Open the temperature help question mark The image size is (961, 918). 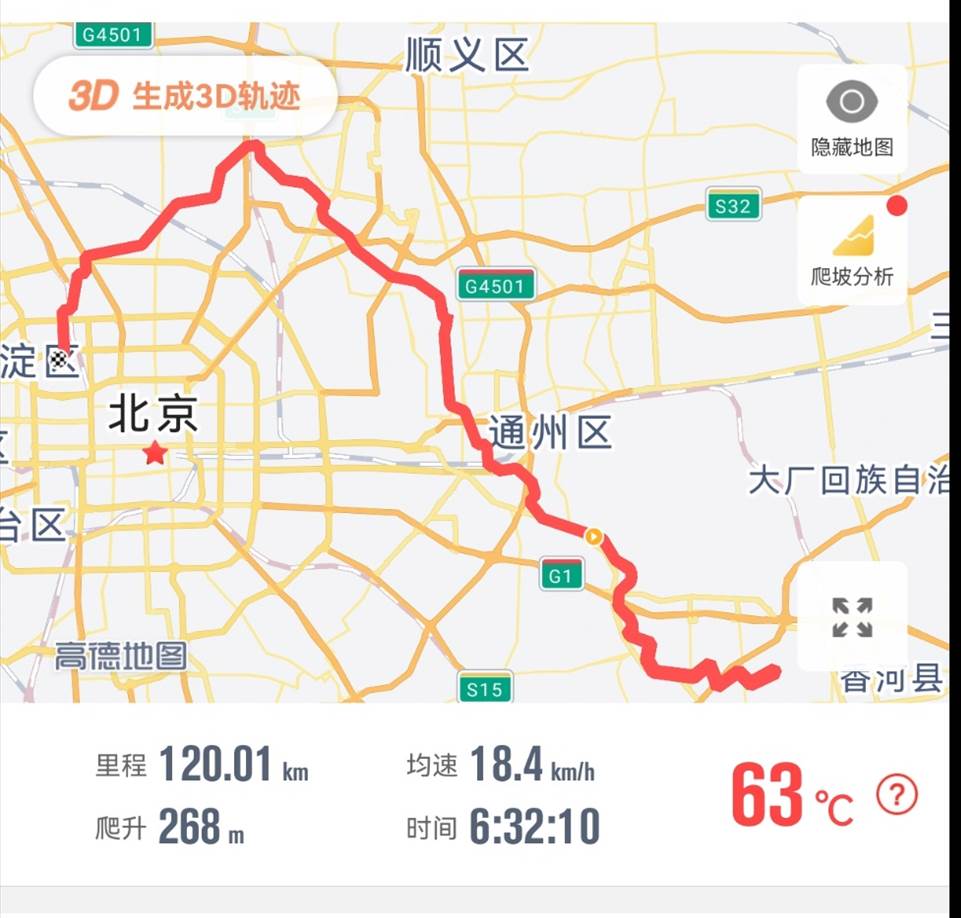tap(896, 796)
